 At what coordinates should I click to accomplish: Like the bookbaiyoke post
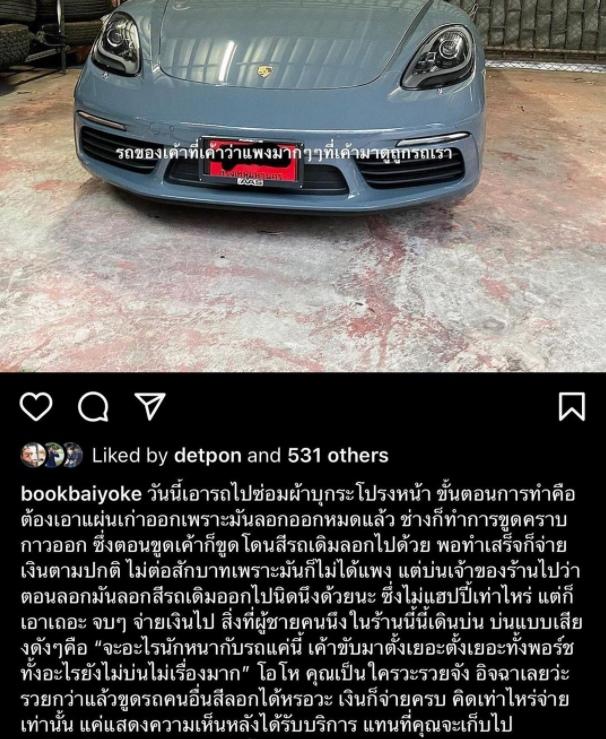(36, 405)
